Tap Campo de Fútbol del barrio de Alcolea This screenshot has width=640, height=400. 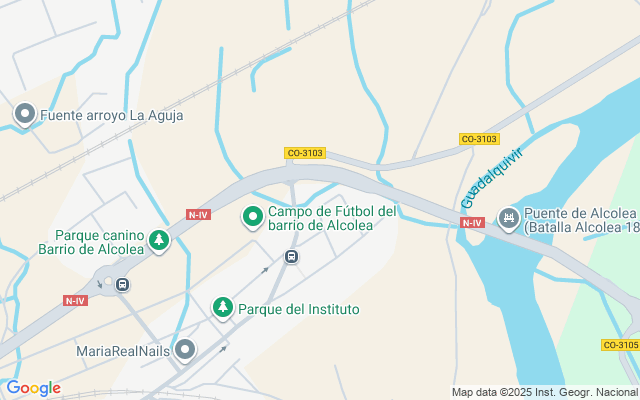(254, 216)
